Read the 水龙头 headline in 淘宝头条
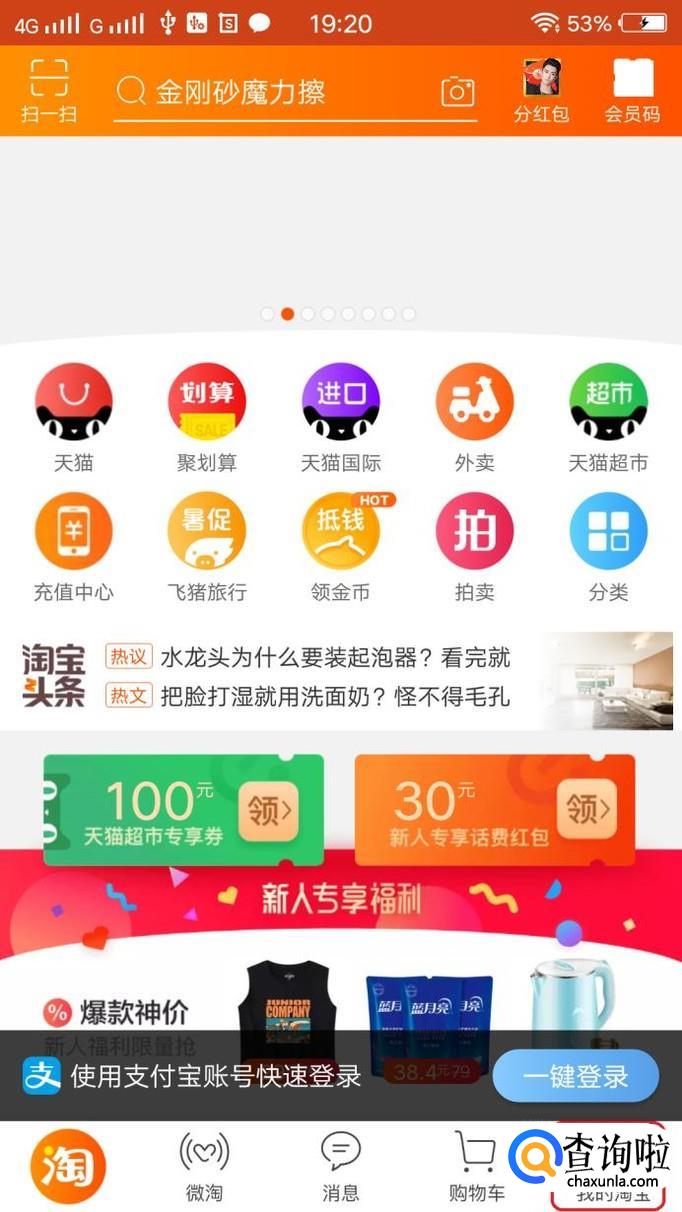682x1212 pixels. 335,658
